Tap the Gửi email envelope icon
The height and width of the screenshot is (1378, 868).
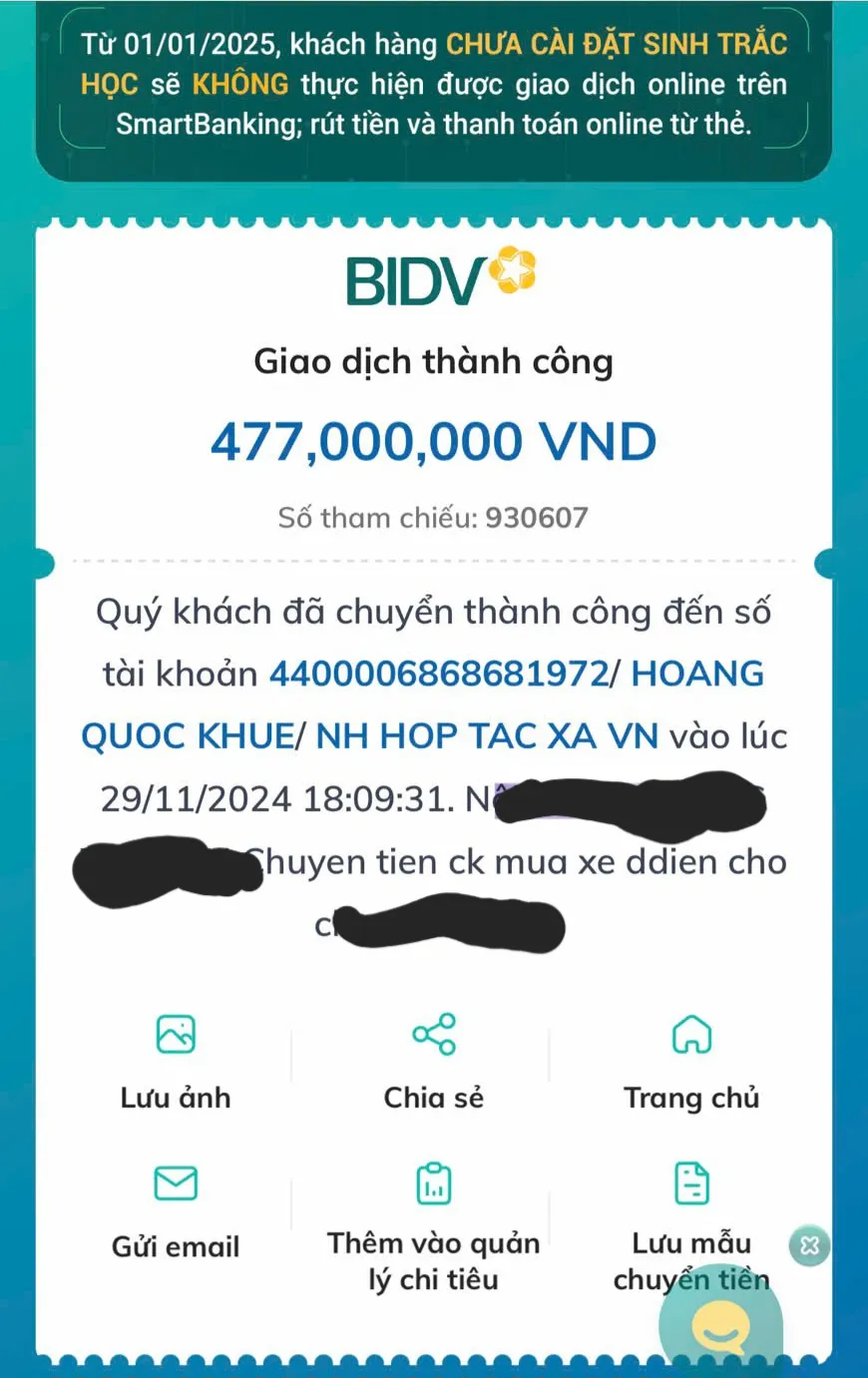tap(176, 1185)
